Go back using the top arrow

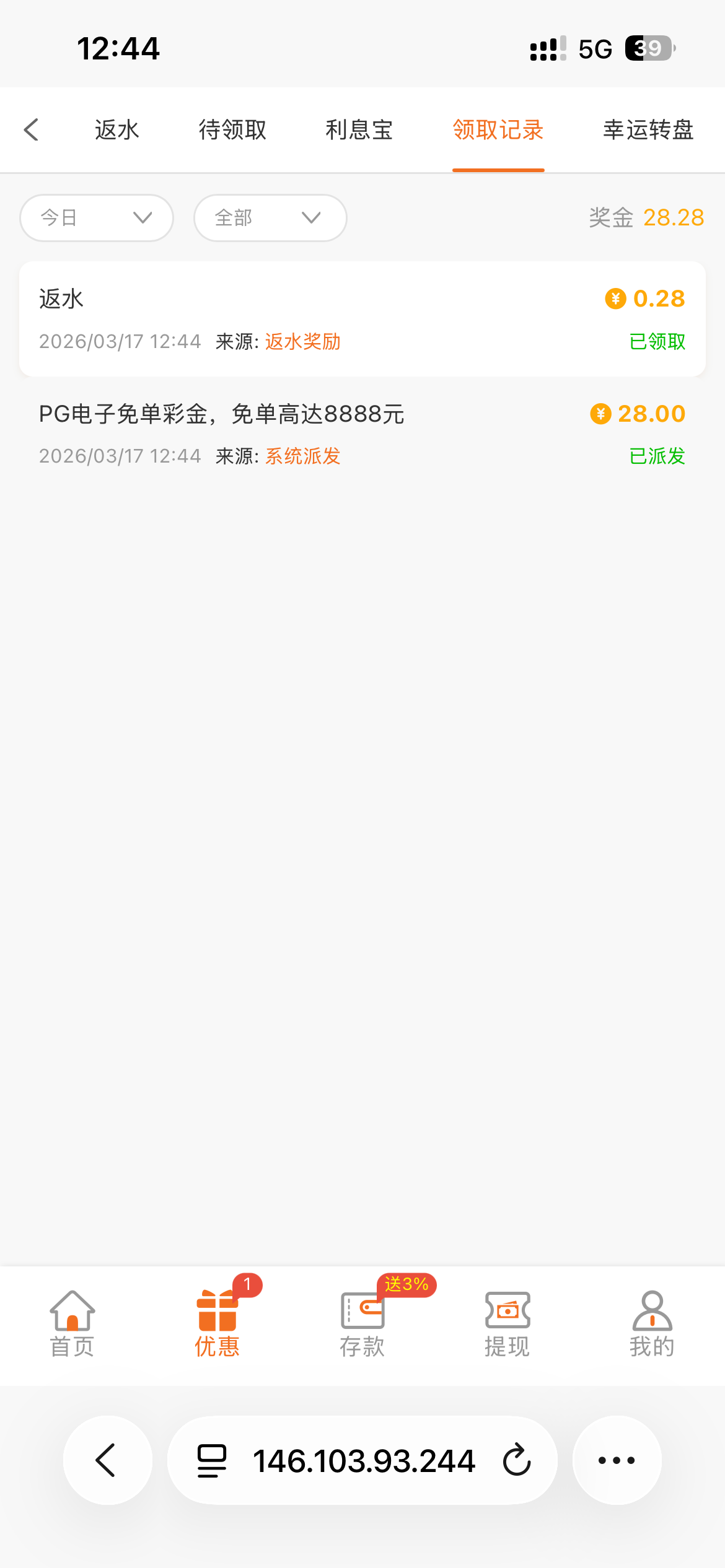[32, 130]
